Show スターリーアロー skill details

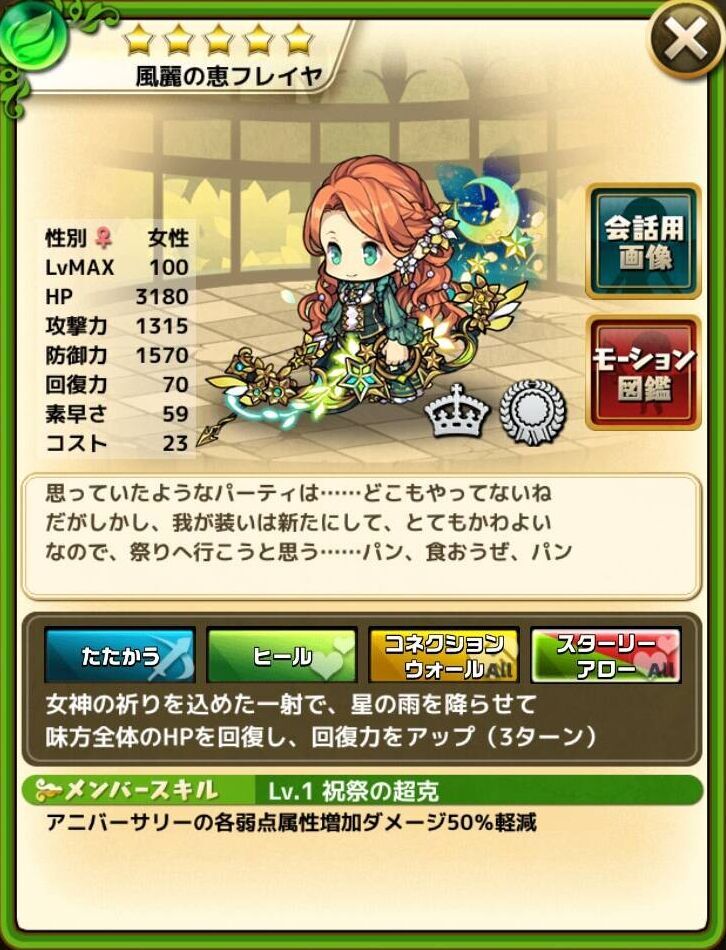point(606,656)
